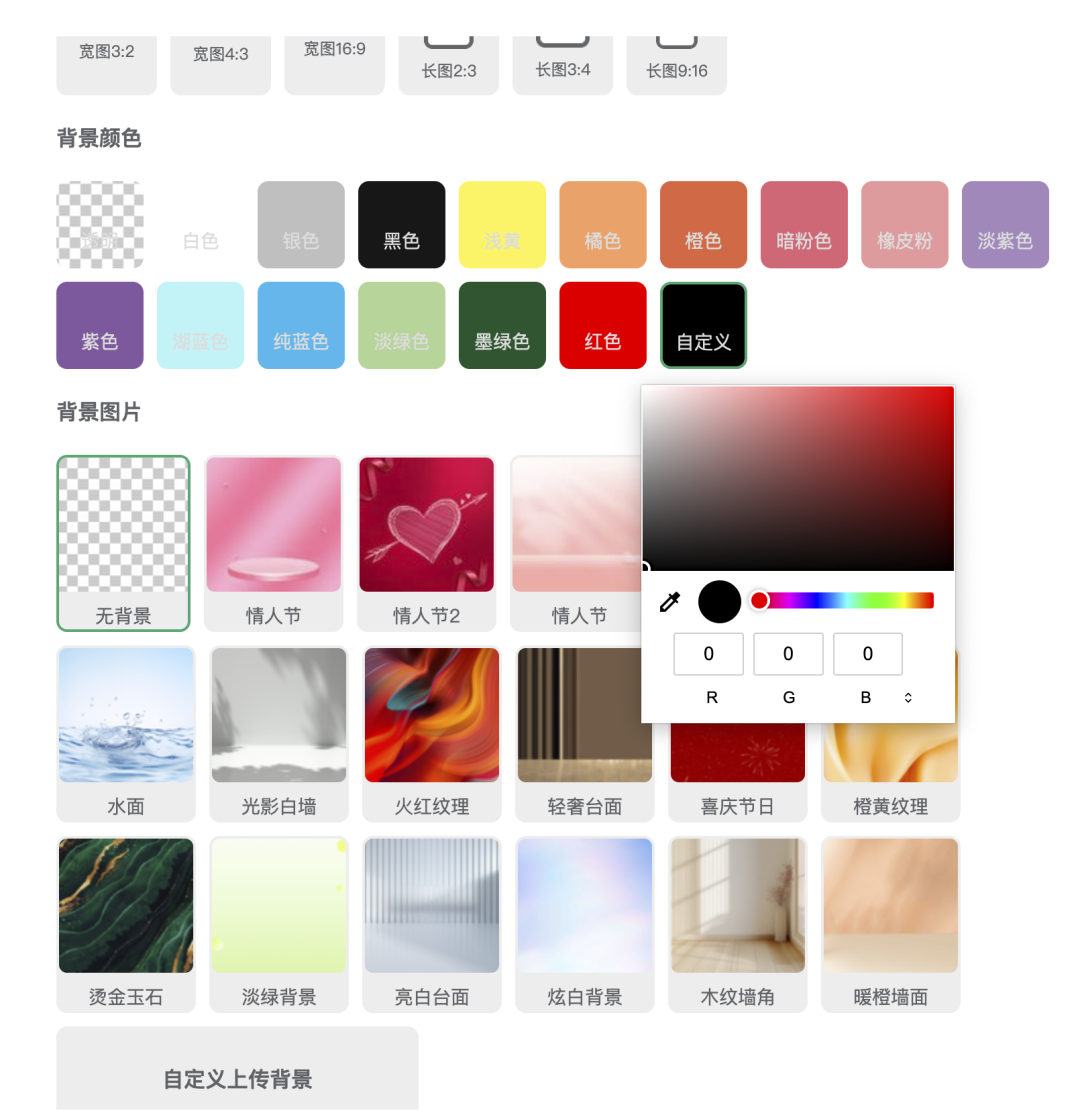Pick the 淡紫色 background swatch

pyautogui.click(x=1005, y=224)
